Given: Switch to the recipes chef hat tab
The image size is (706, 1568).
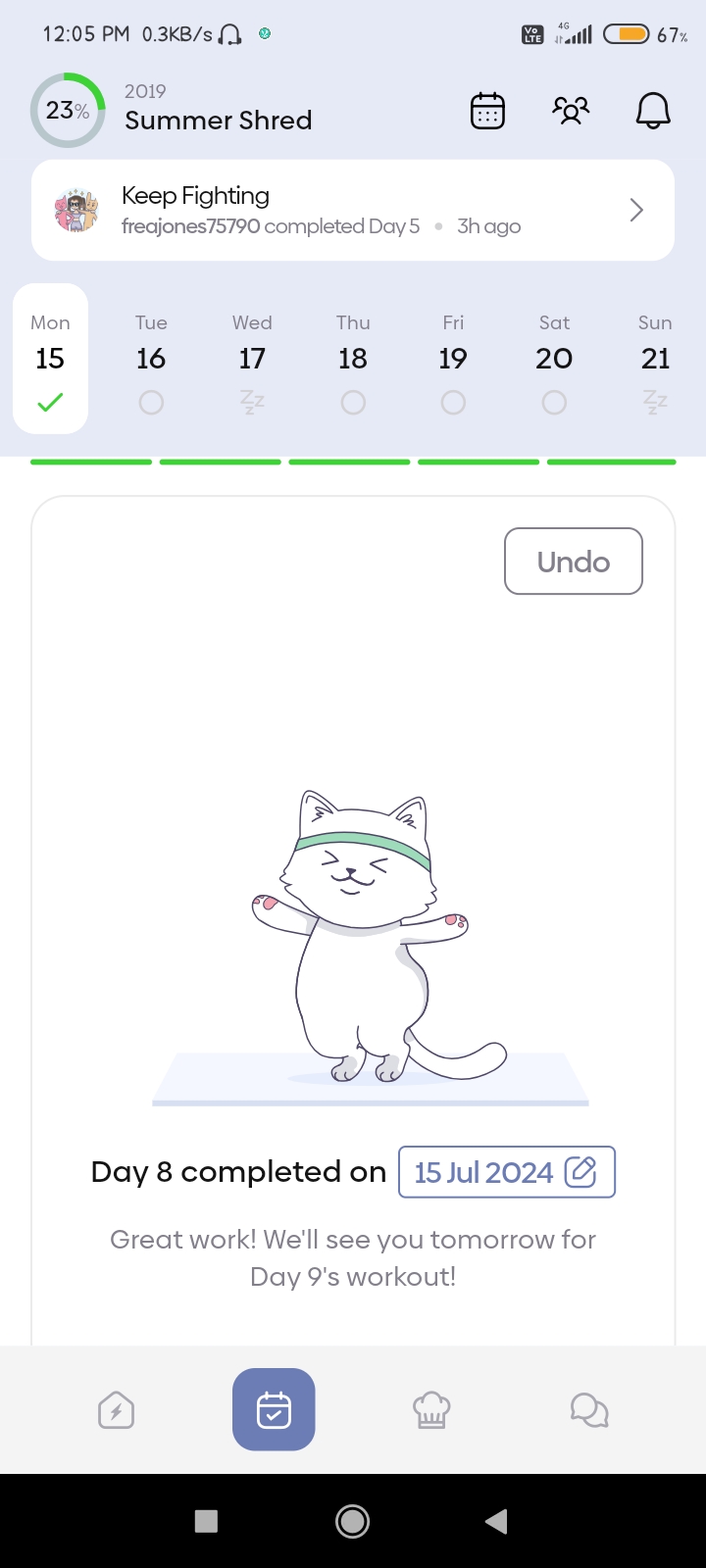Looking at the screenshot, I should tap(431, 1410).
